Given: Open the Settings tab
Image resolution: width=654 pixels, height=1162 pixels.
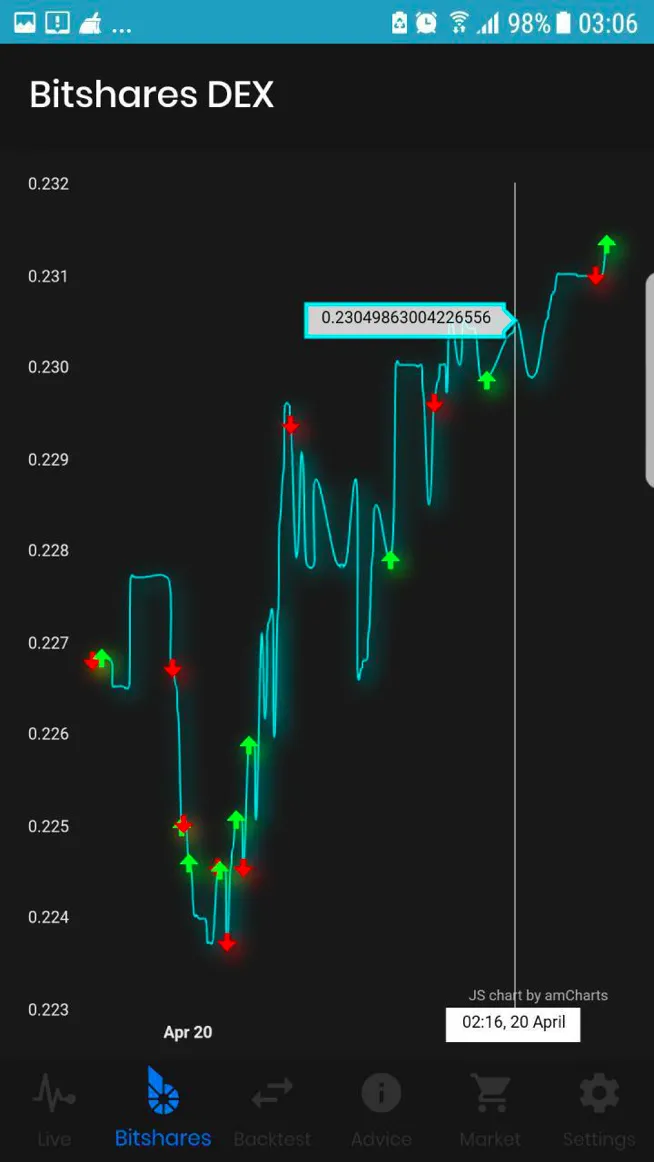Looking at the screenshot, I should 598,1110.
